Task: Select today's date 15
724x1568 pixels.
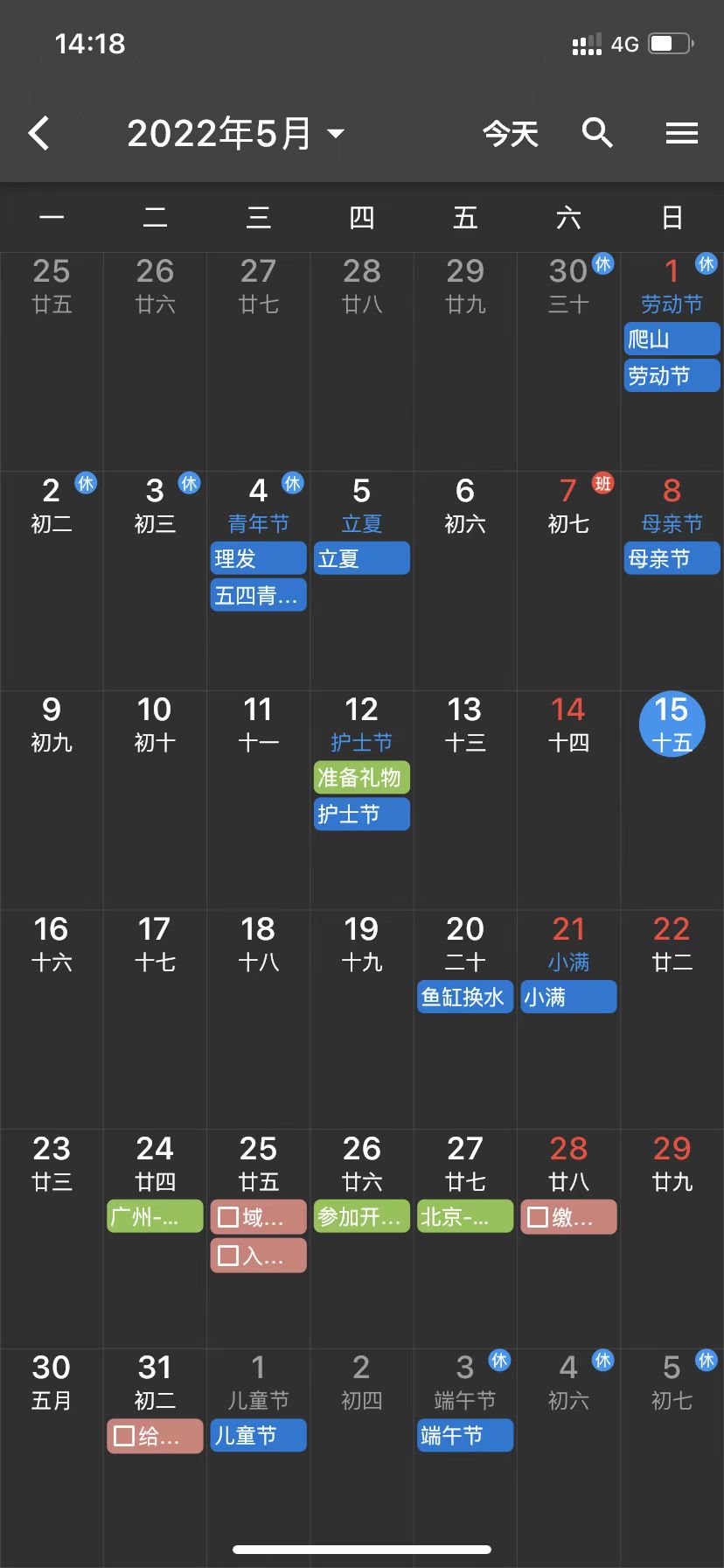Action: [672, 724]
